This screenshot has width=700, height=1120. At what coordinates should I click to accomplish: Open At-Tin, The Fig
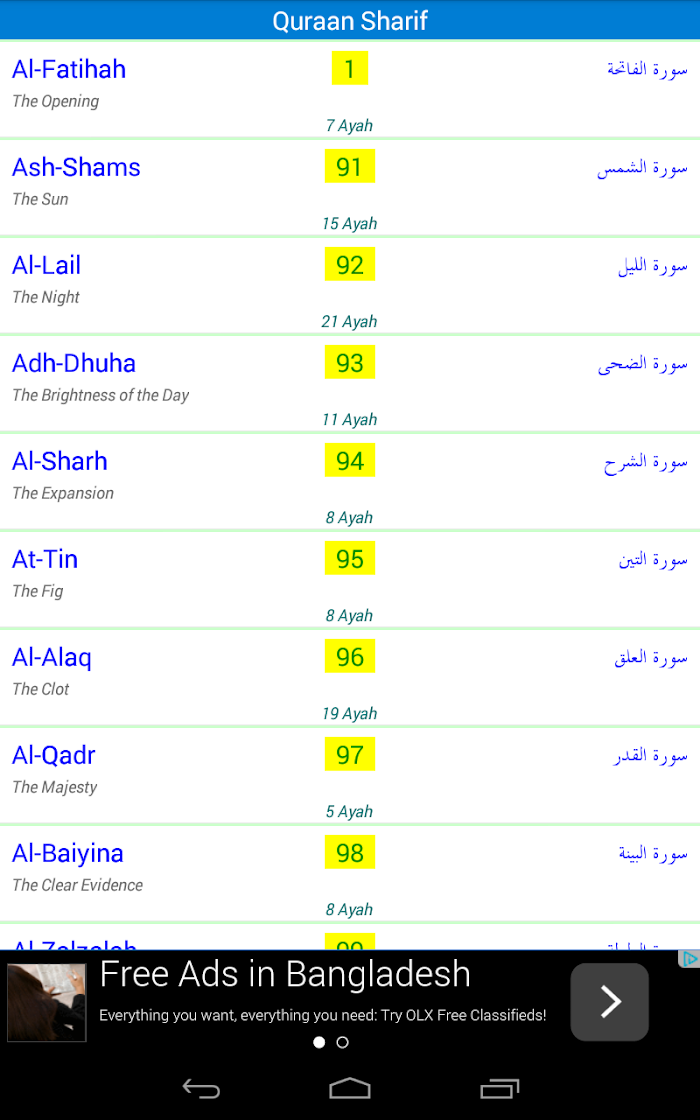(x=350, y=579)
